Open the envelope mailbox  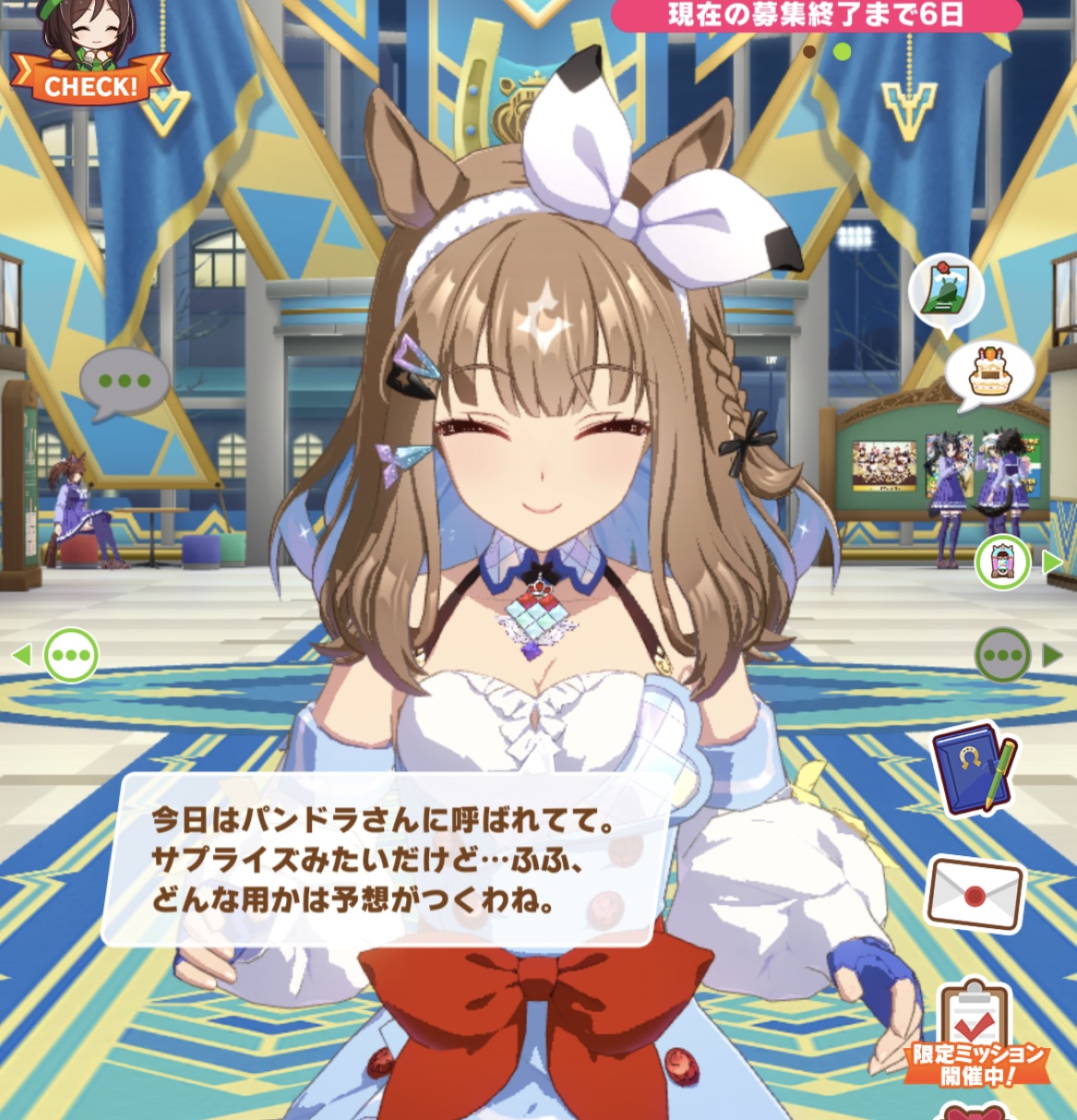pyautogui.click(x=975, y=893)
